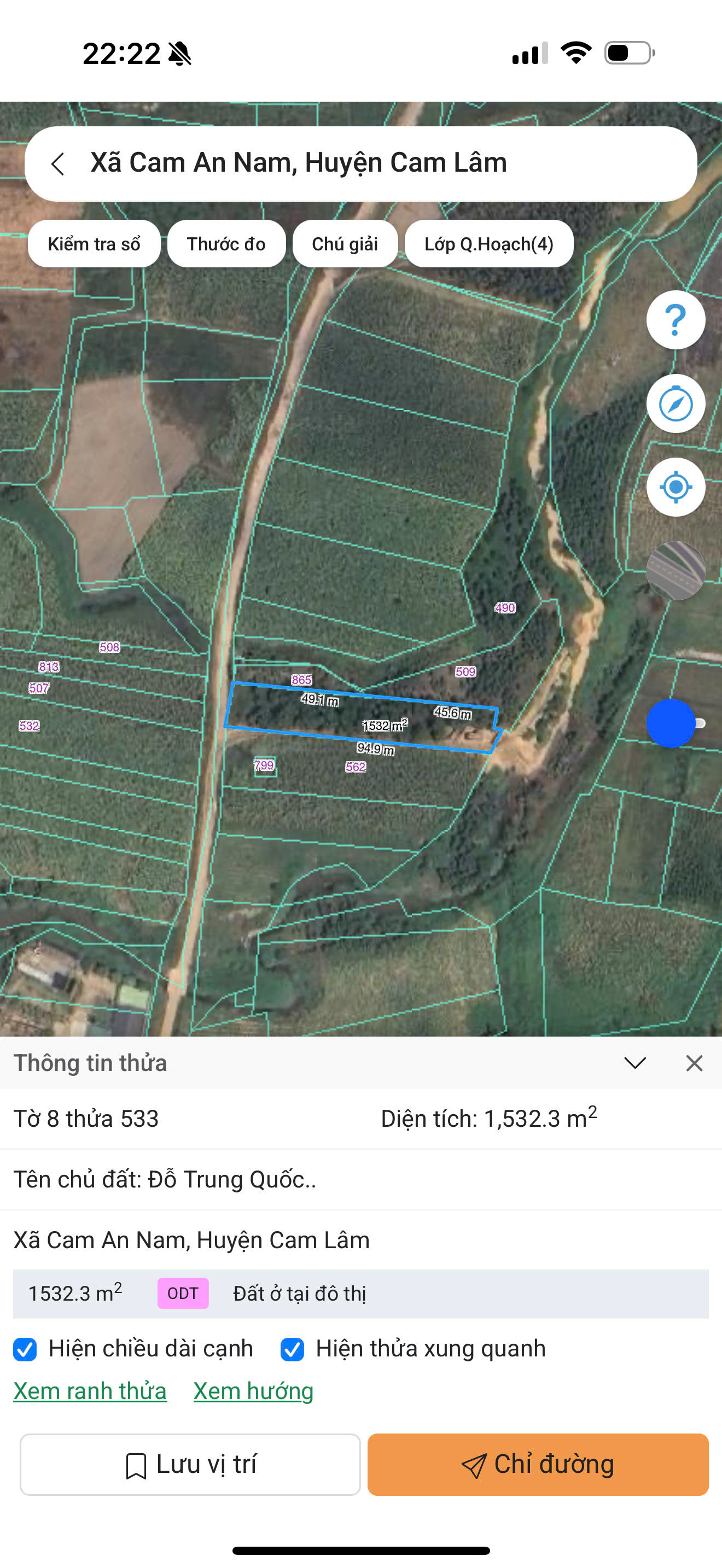Edit the Xã Cam An Nam search field
This screenshot has width=722, height=1568.
click(365, 163)
